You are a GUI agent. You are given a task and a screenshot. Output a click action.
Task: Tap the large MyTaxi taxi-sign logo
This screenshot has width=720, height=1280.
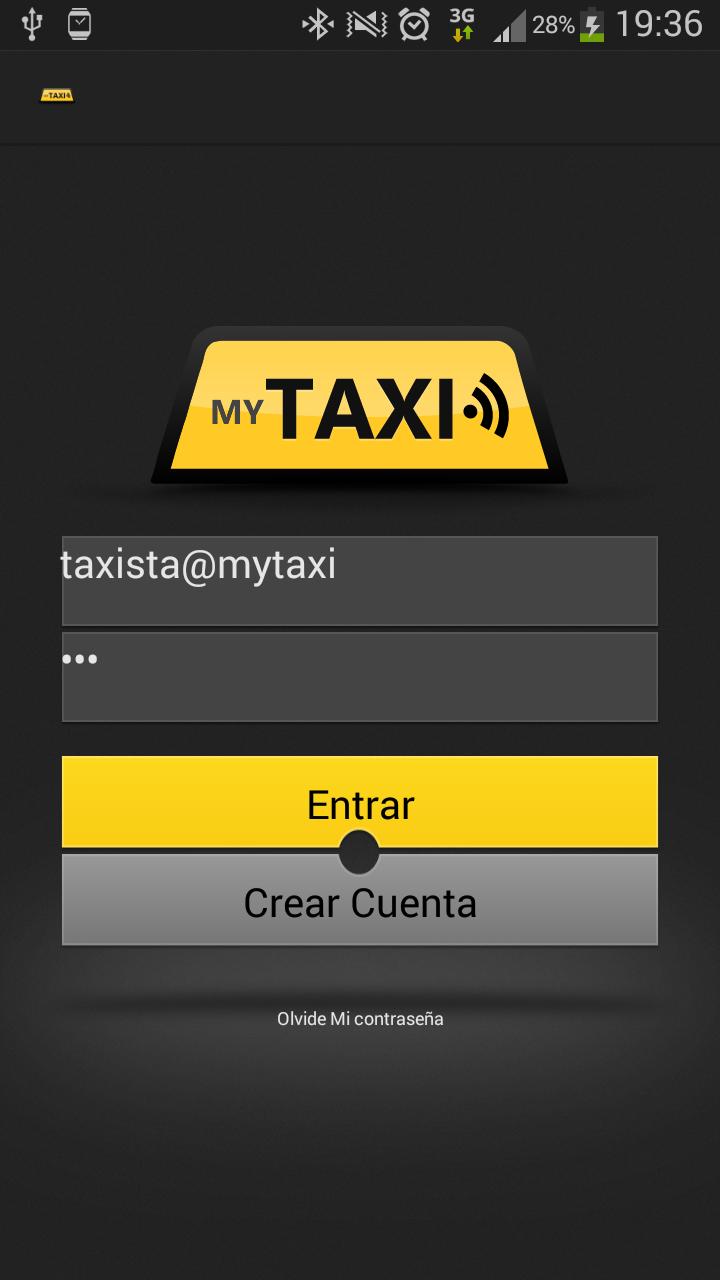[x=360, y=405]
